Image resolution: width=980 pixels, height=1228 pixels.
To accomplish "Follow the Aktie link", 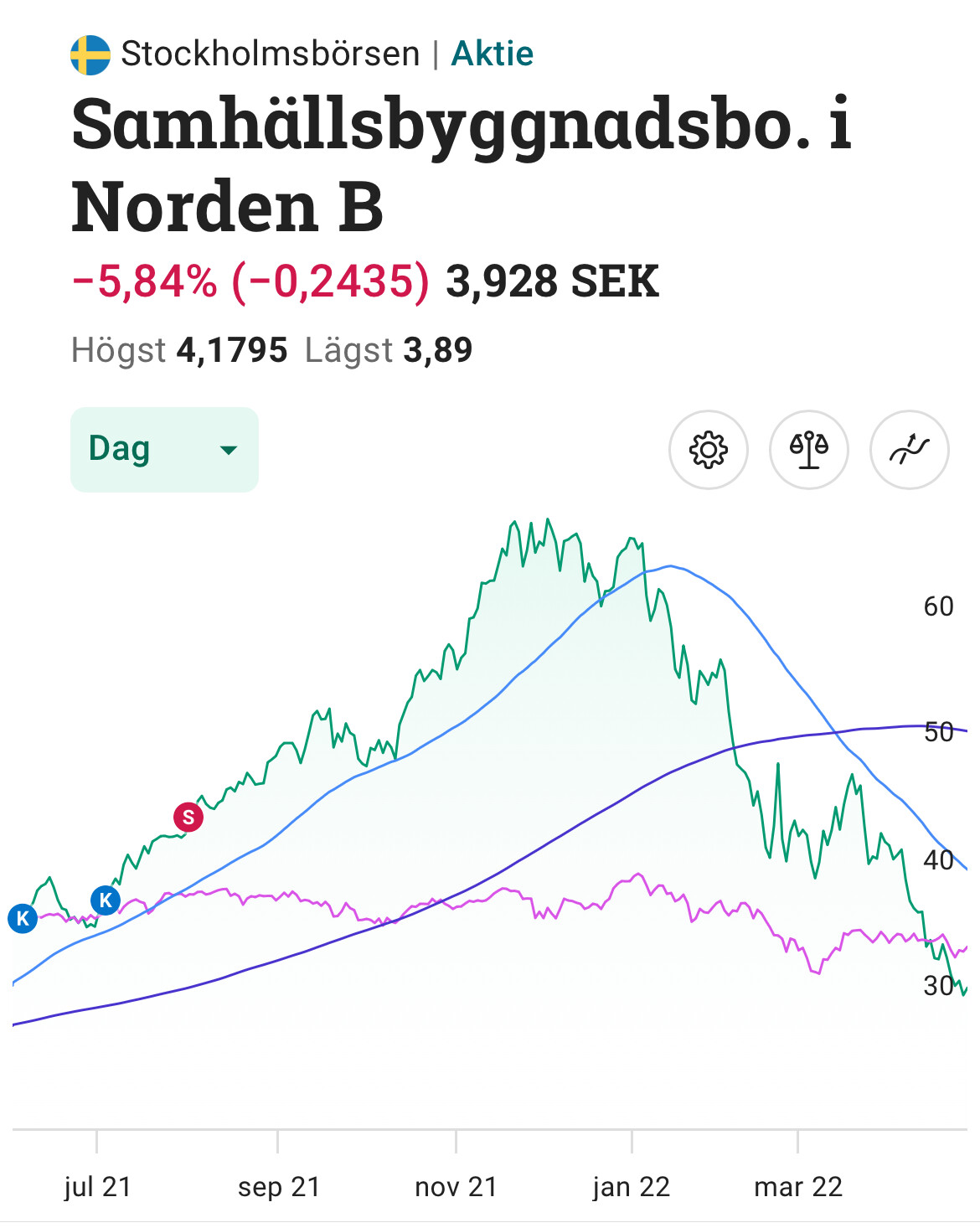I will pos(492,54).
